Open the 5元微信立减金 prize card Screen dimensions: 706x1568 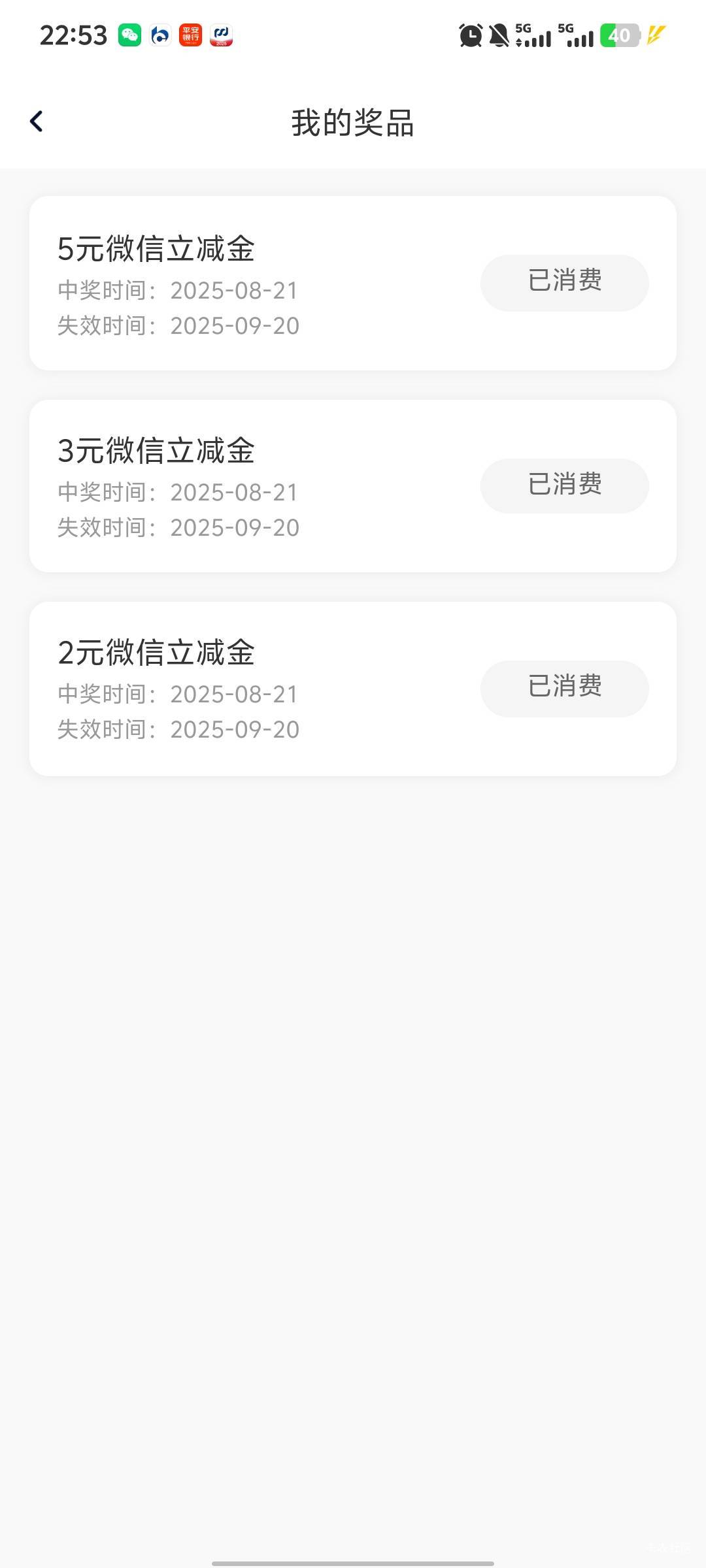coord(353,283)
